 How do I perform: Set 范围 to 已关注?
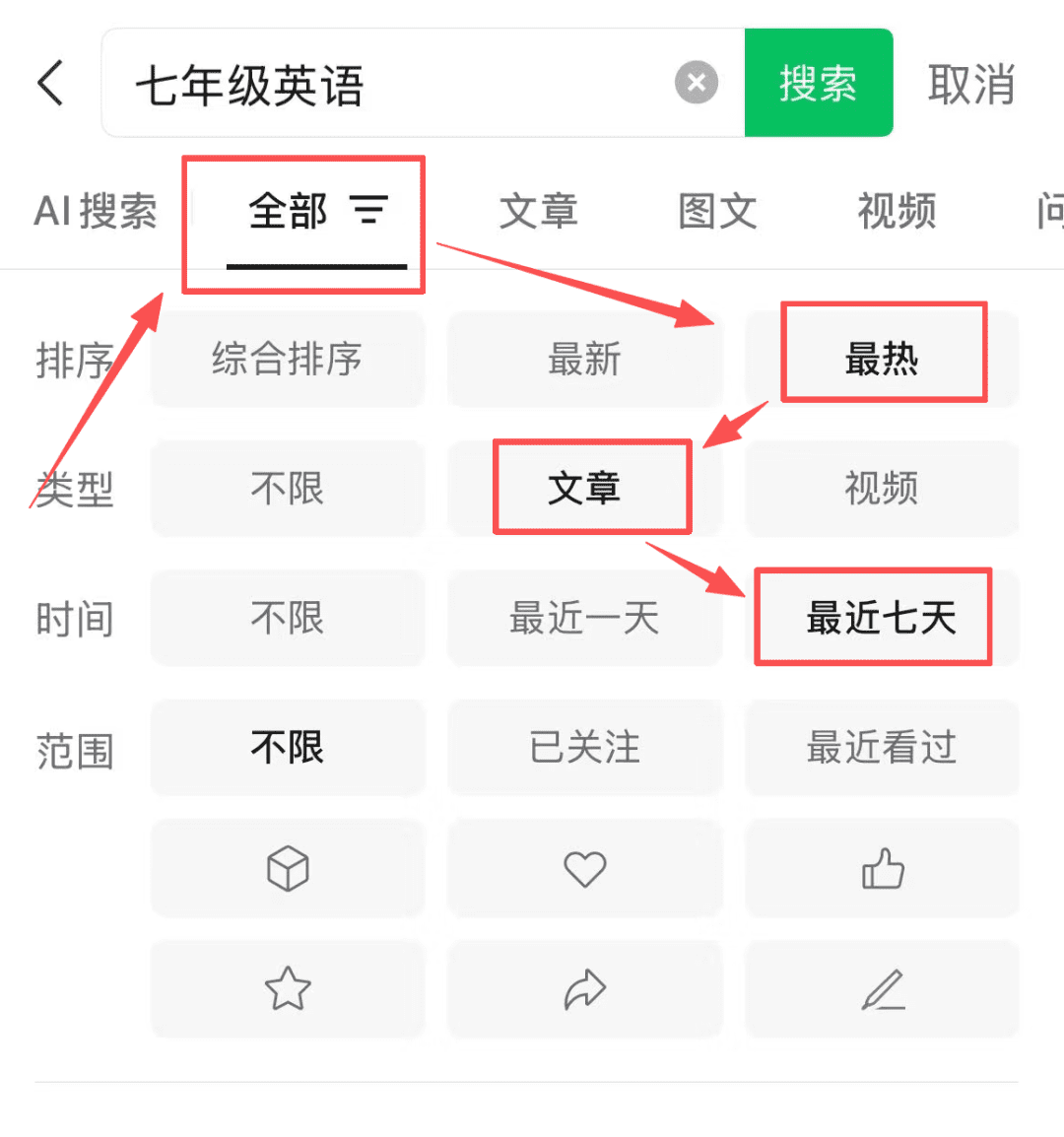(x=584, y=747)
